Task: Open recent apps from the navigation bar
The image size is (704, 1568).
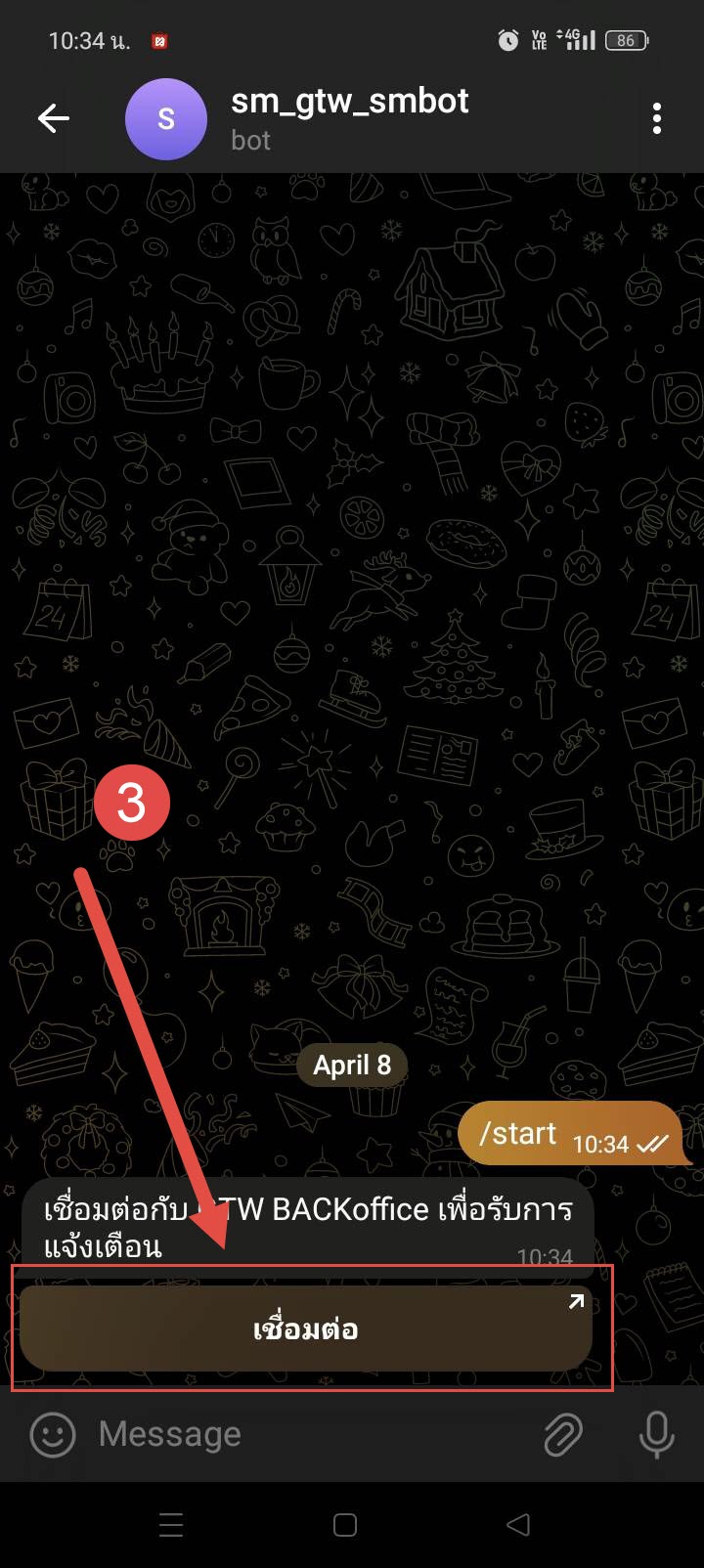Action: (171, 1525)
